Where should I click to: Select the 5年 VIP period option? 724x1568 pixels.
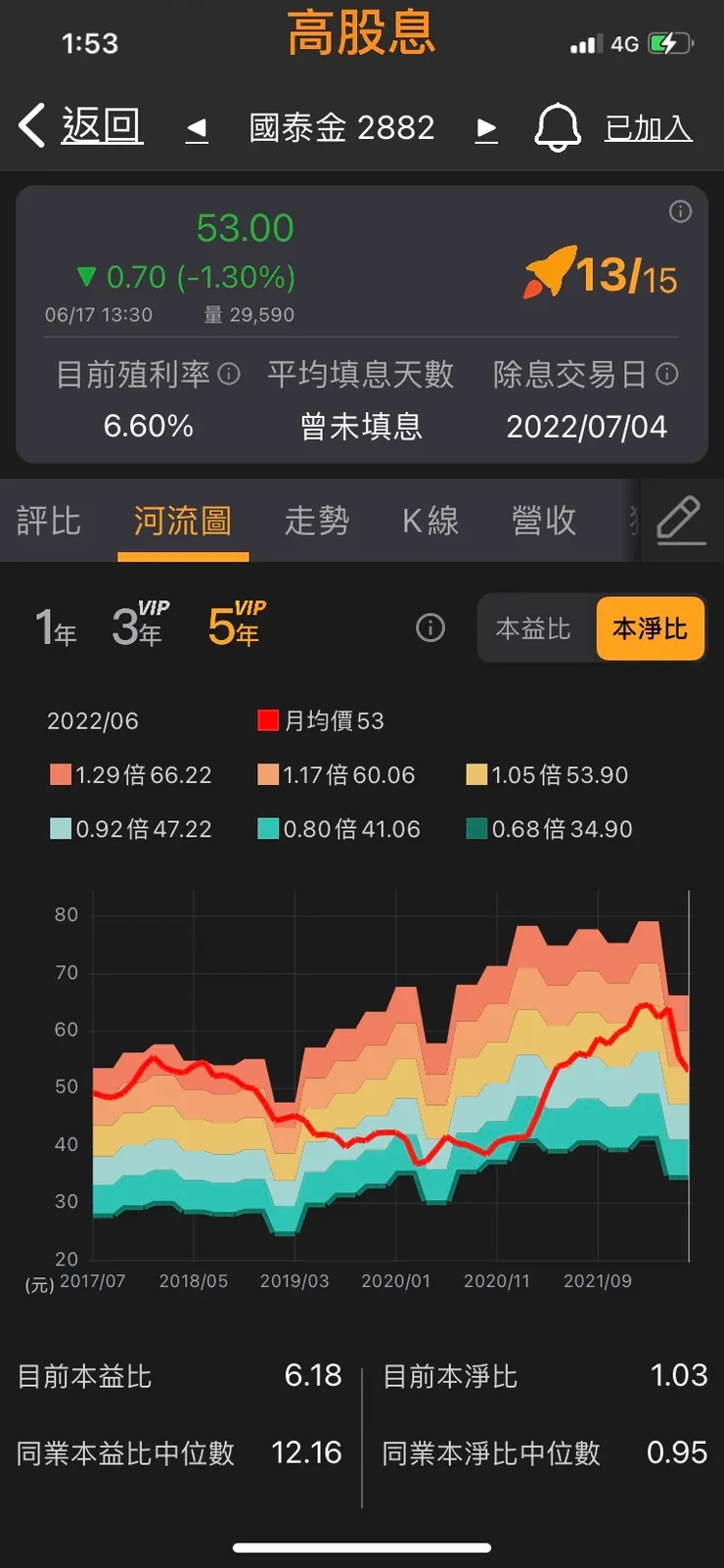coord(234,628)
